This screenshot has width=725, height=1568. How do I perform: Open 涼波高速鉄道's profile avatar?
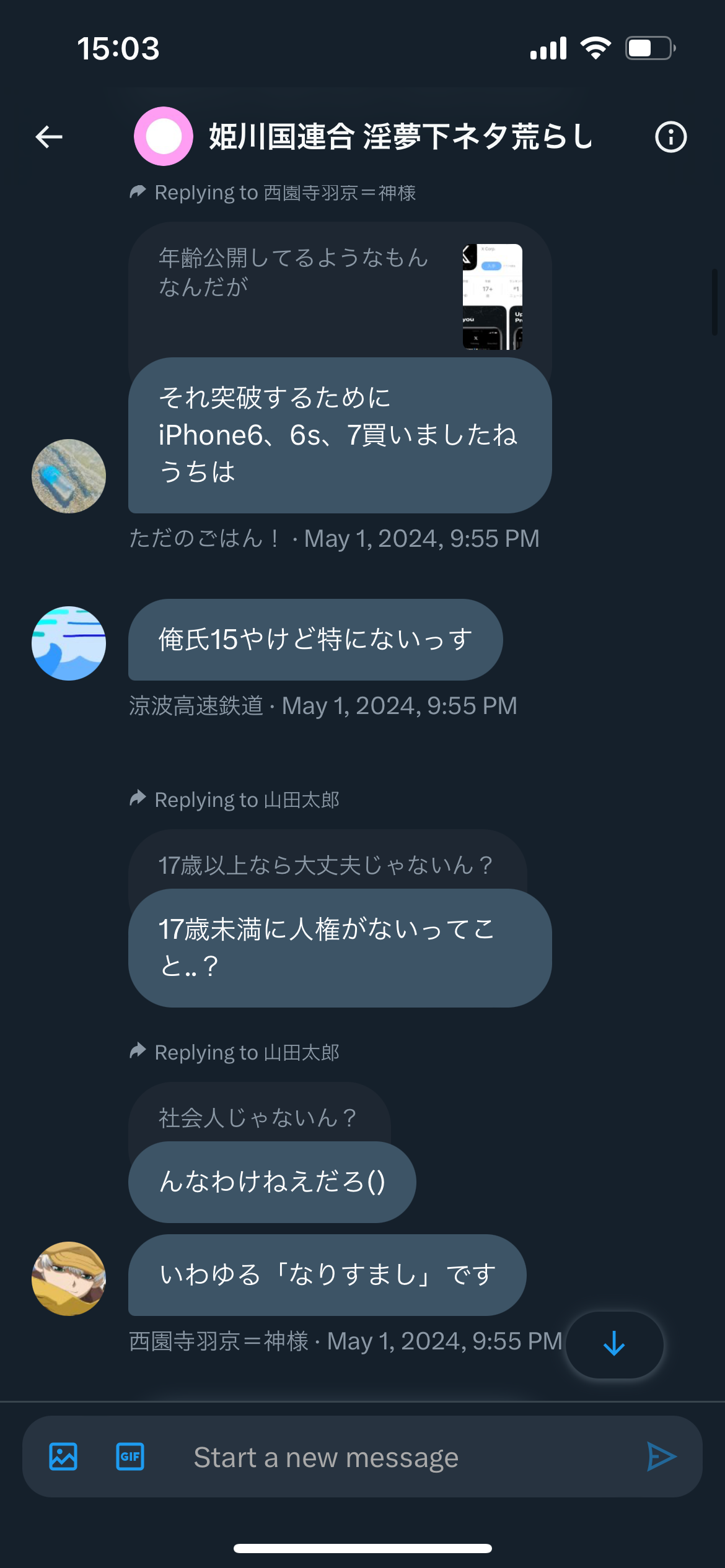[69, 643]
